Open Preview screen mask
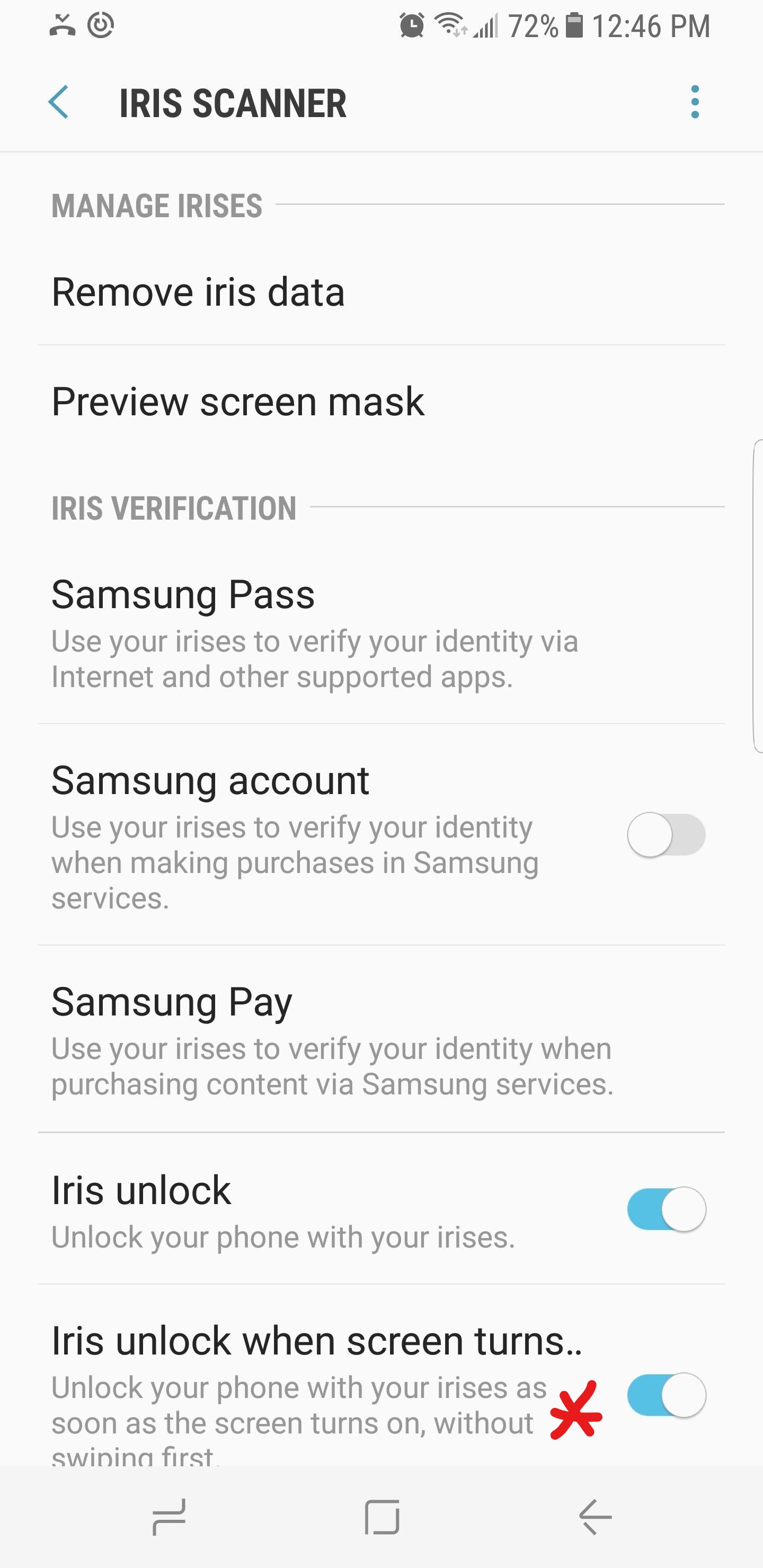The image size is (763, 1568). [381, 401]
